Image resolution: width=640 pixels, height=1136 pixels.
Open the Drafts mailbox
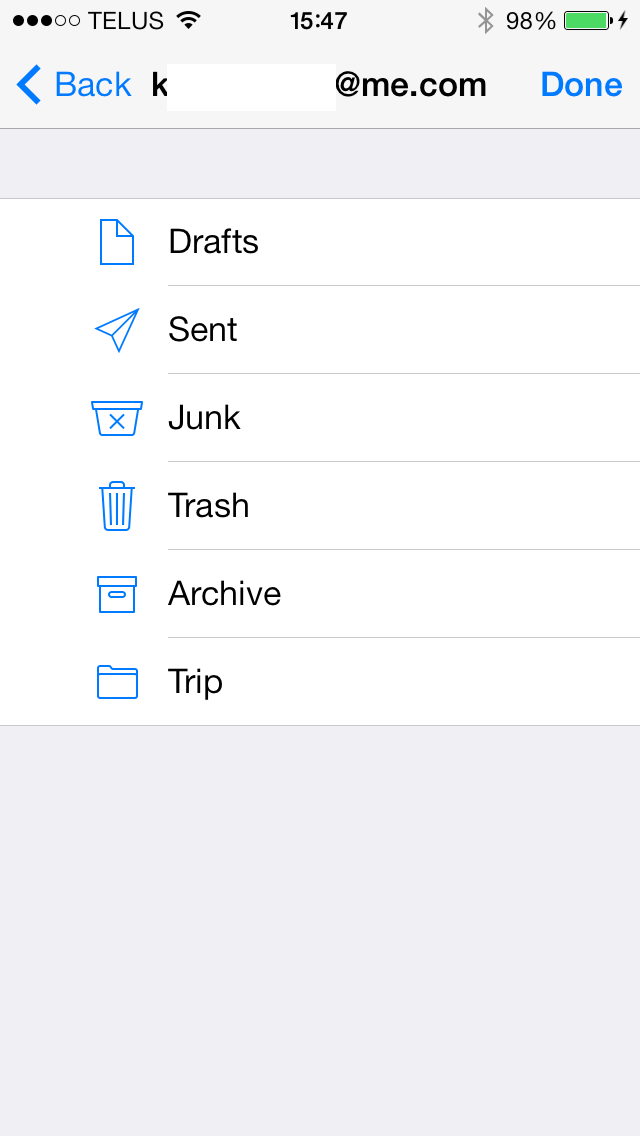(x=320, y=242)
